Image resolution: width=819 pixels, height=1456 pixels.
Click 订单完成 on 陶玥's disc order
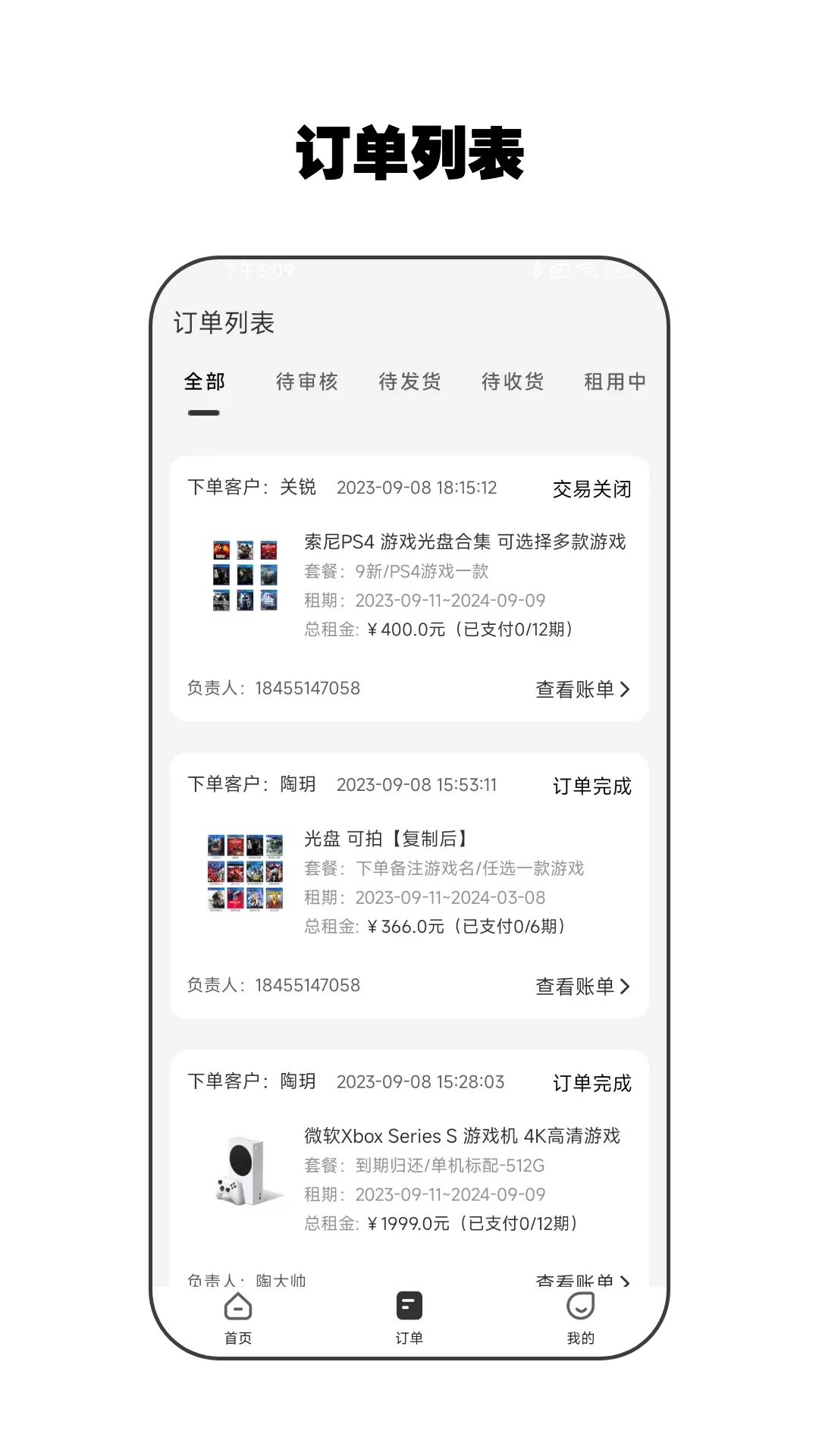[x=592, y=786]
